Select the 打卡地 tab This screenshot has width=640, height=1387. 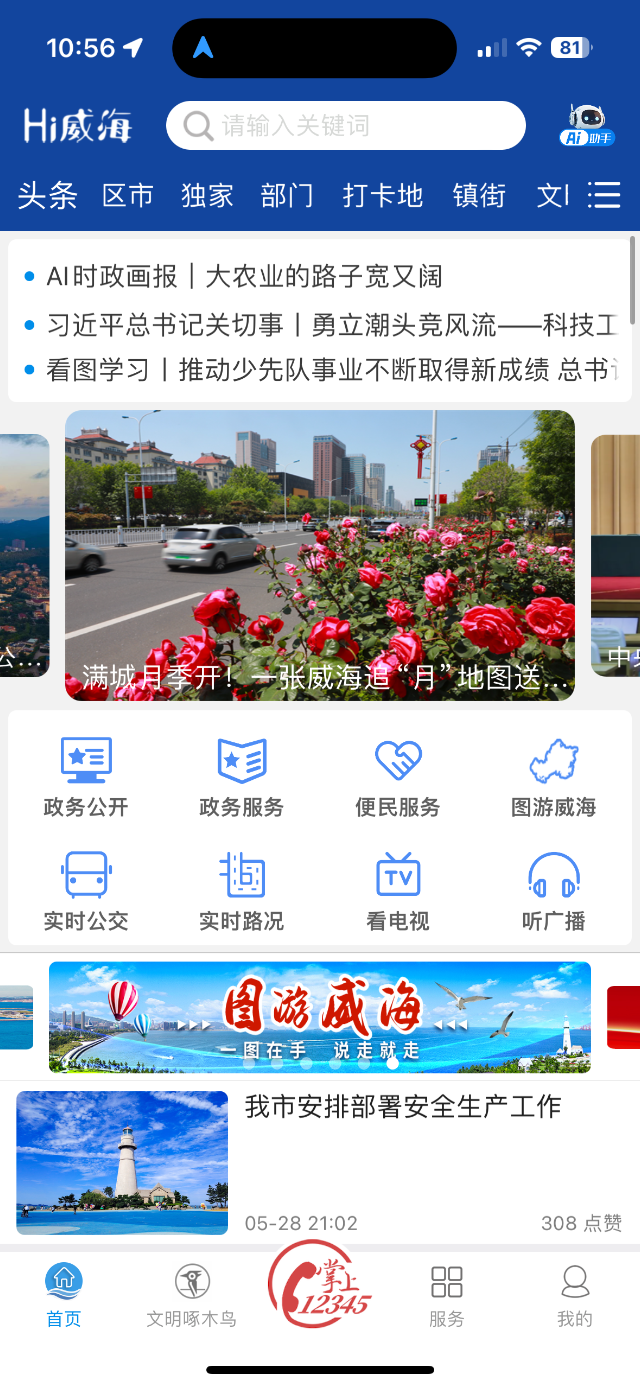382,195
